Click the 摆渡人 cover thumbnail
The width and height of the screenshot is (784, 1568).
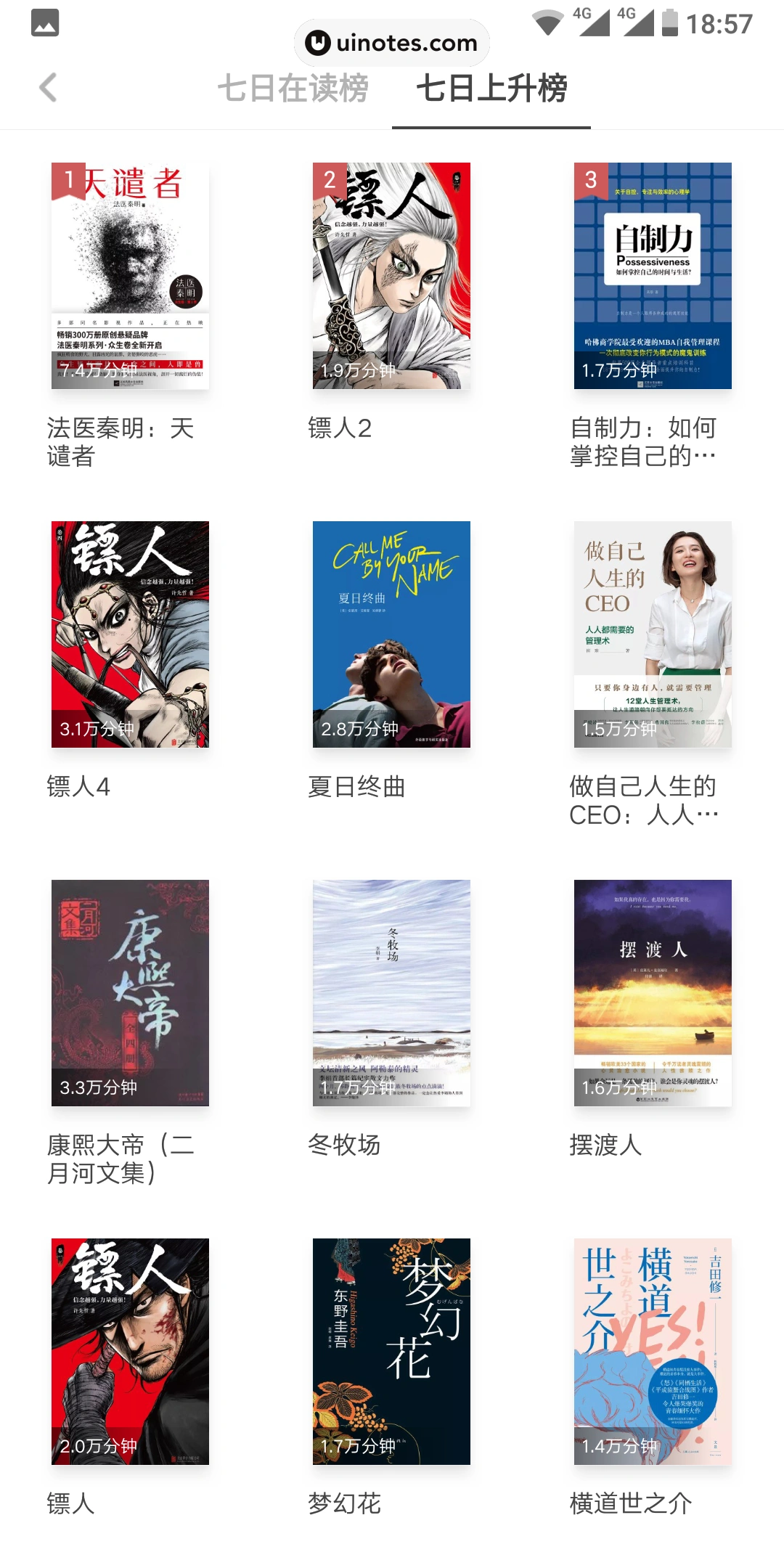pyautogui.click(x=652, y=995)
